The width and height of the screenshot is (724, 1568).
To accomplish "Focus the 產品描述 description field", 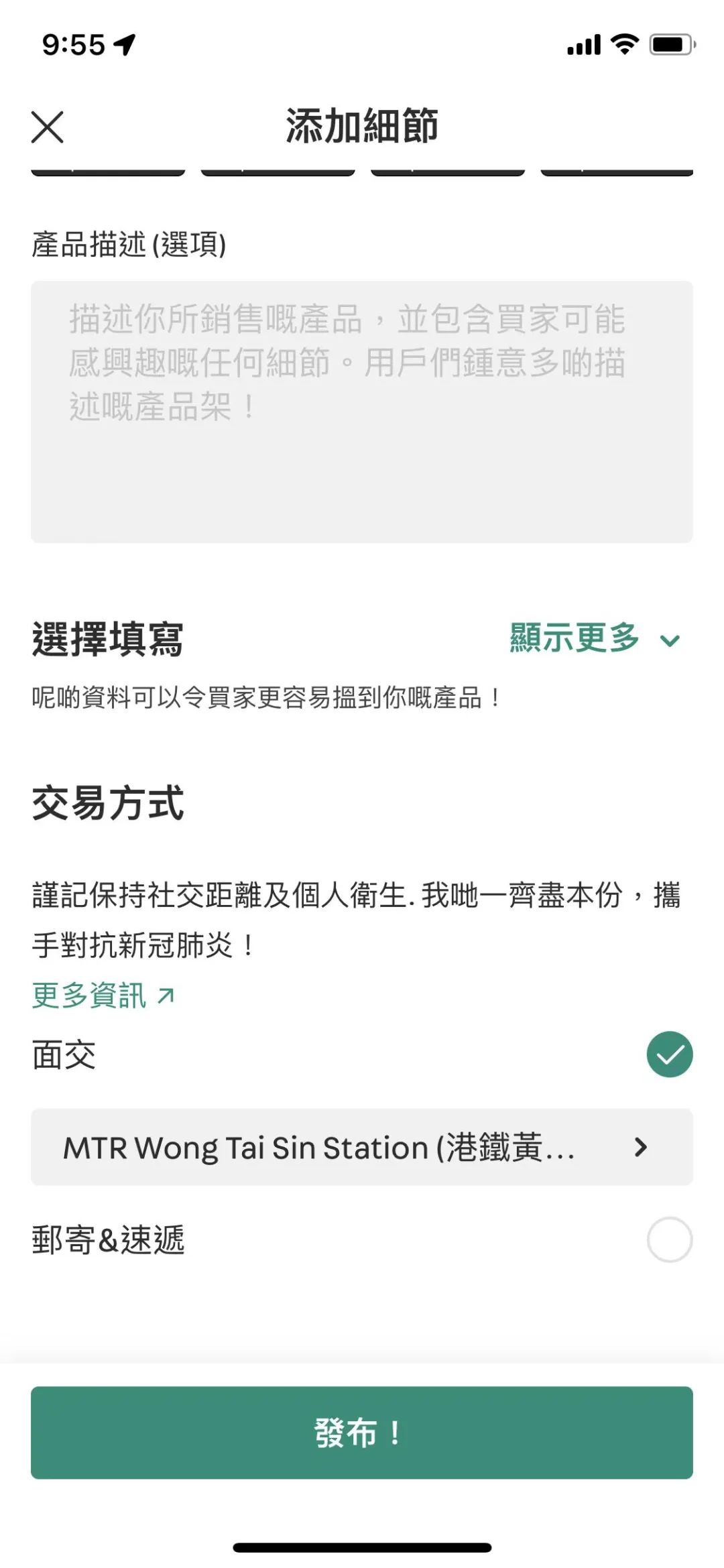I will [362, 412].
